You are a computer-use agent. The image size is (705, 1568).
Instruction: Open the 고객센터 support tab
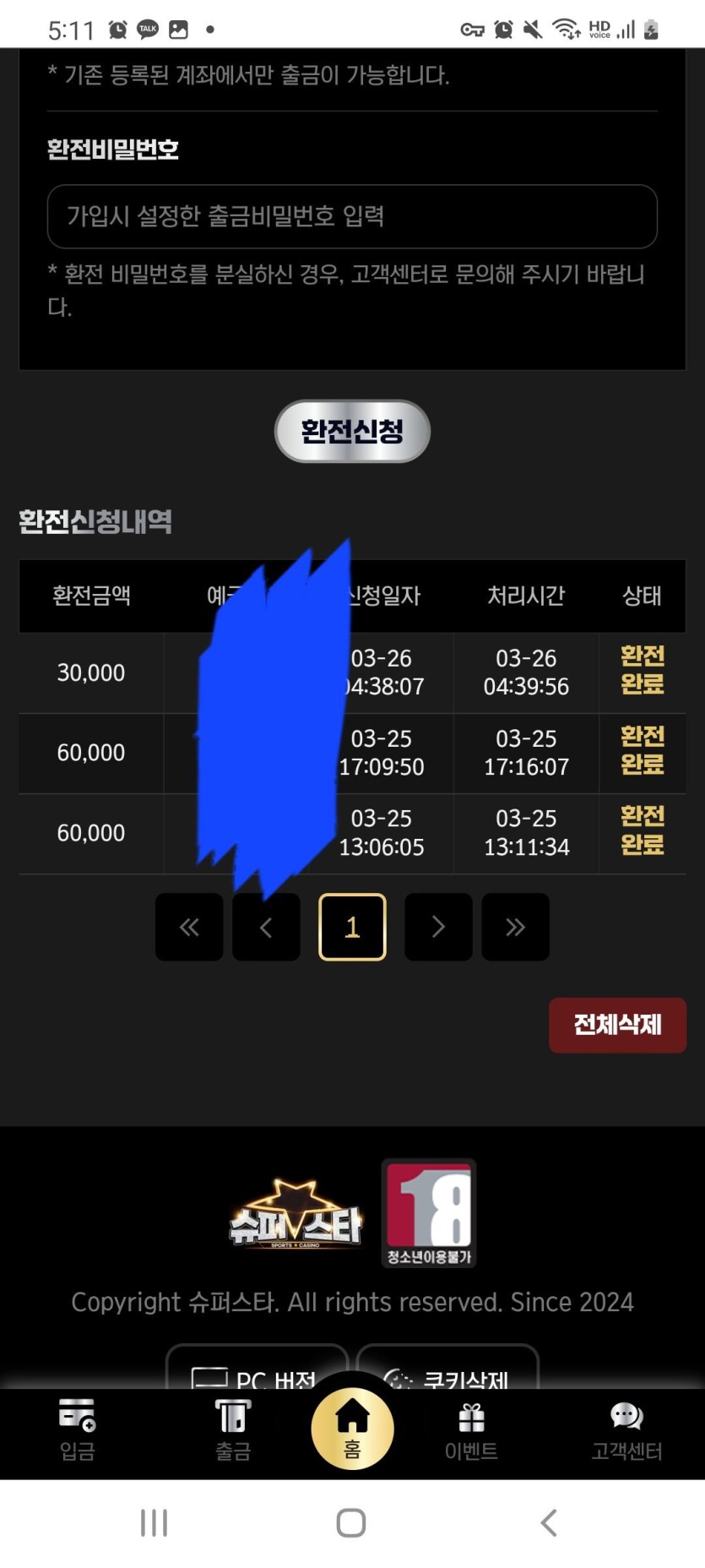626,1429
